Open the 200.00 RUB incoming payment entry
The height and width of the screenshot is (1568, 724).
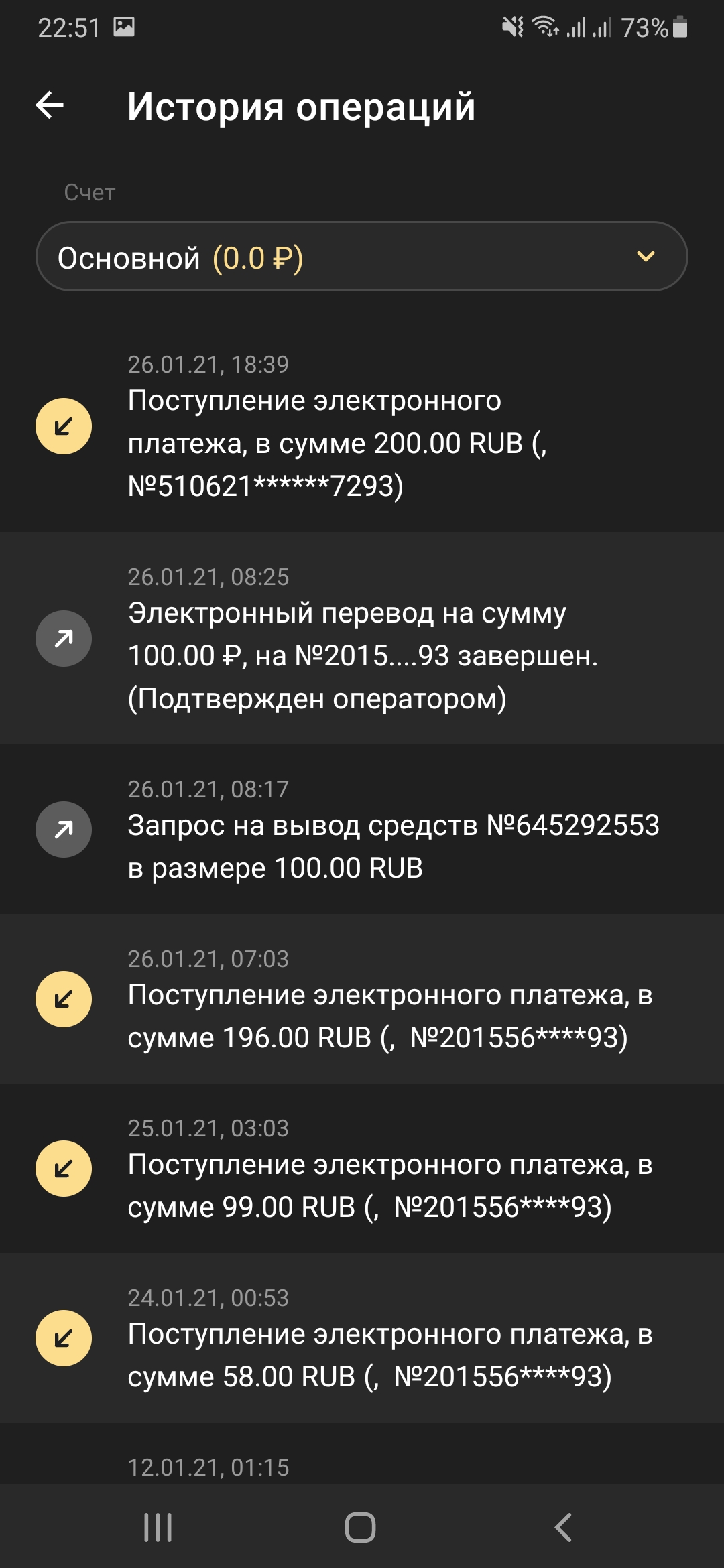click(x=362, y=426)
